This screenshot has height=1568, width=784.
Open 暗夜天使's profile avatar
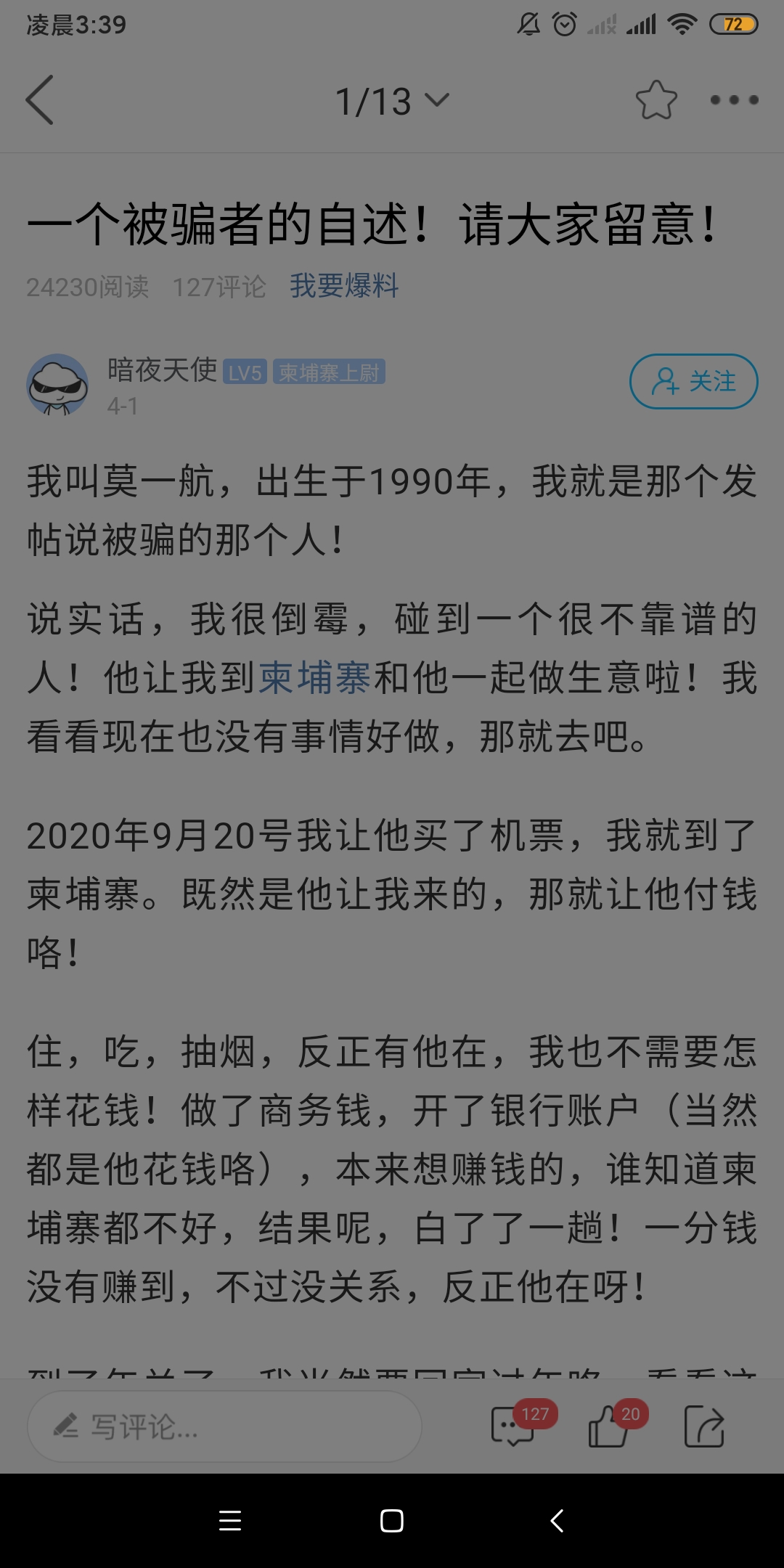(x=57, y=384)
